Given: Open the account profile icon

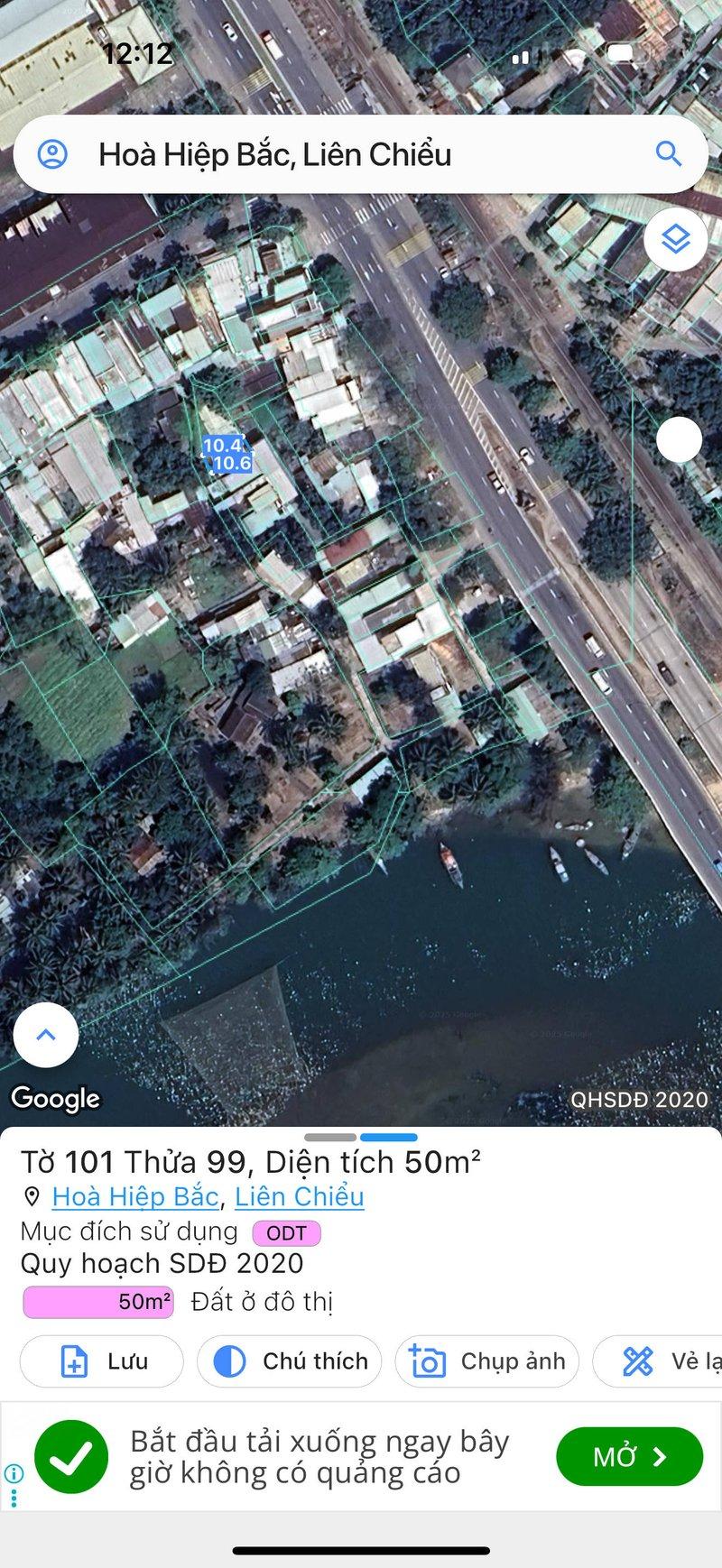Looking at the screenshot, I should pos(52,154).
